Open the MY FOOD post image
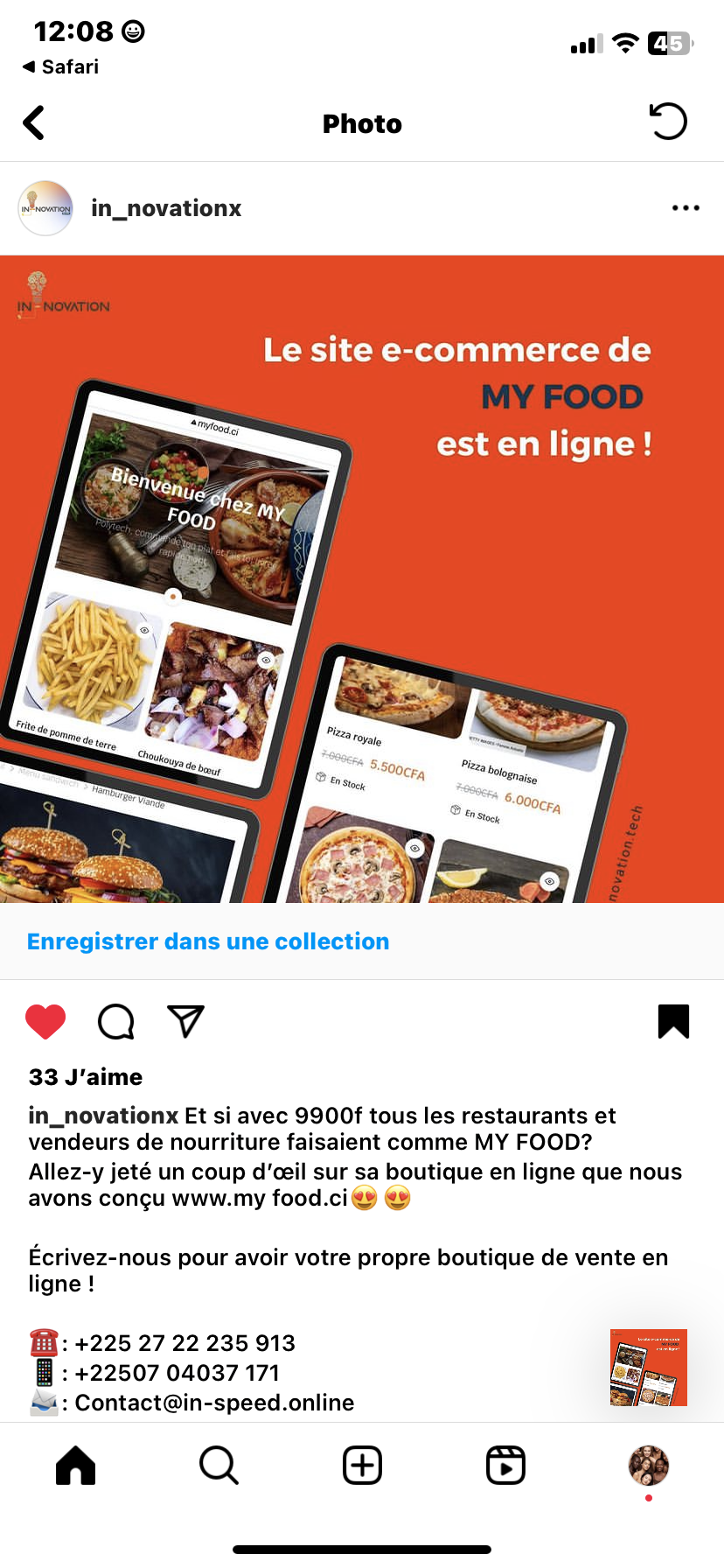 (362, 578)
